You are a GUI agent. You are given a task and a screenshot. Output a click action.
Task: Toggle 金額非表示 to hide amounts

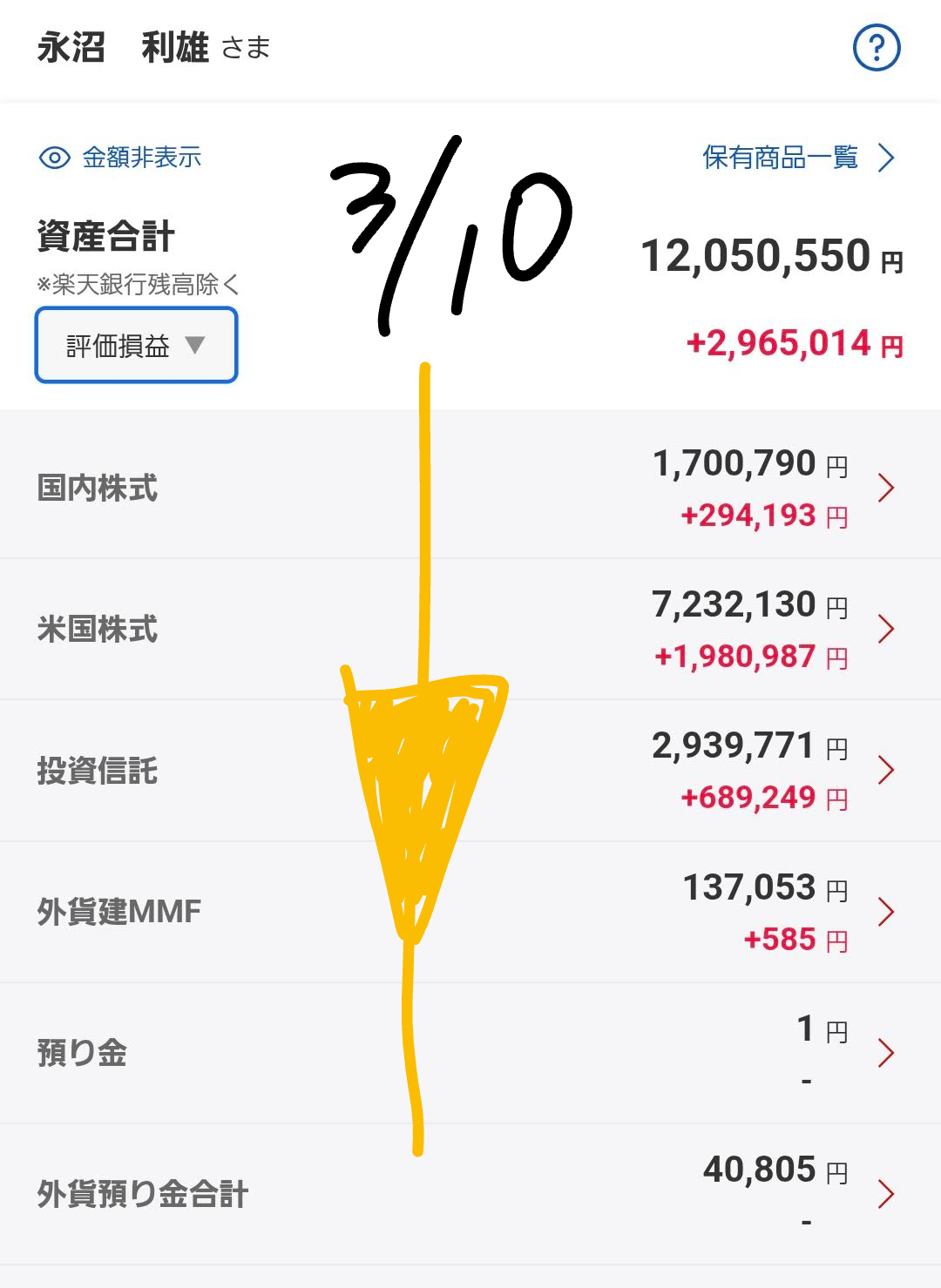(x=121, y=158)
